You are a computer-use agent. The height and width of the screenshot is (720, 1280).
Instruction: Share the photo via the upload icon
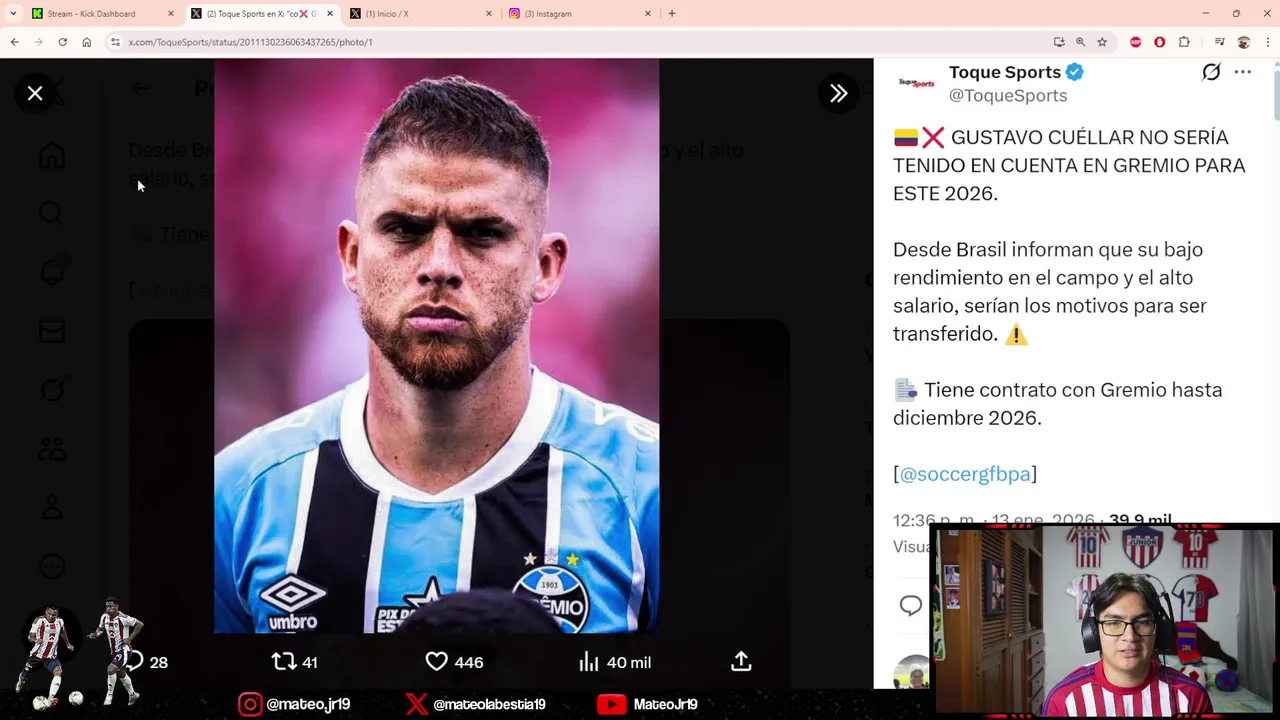741,662
